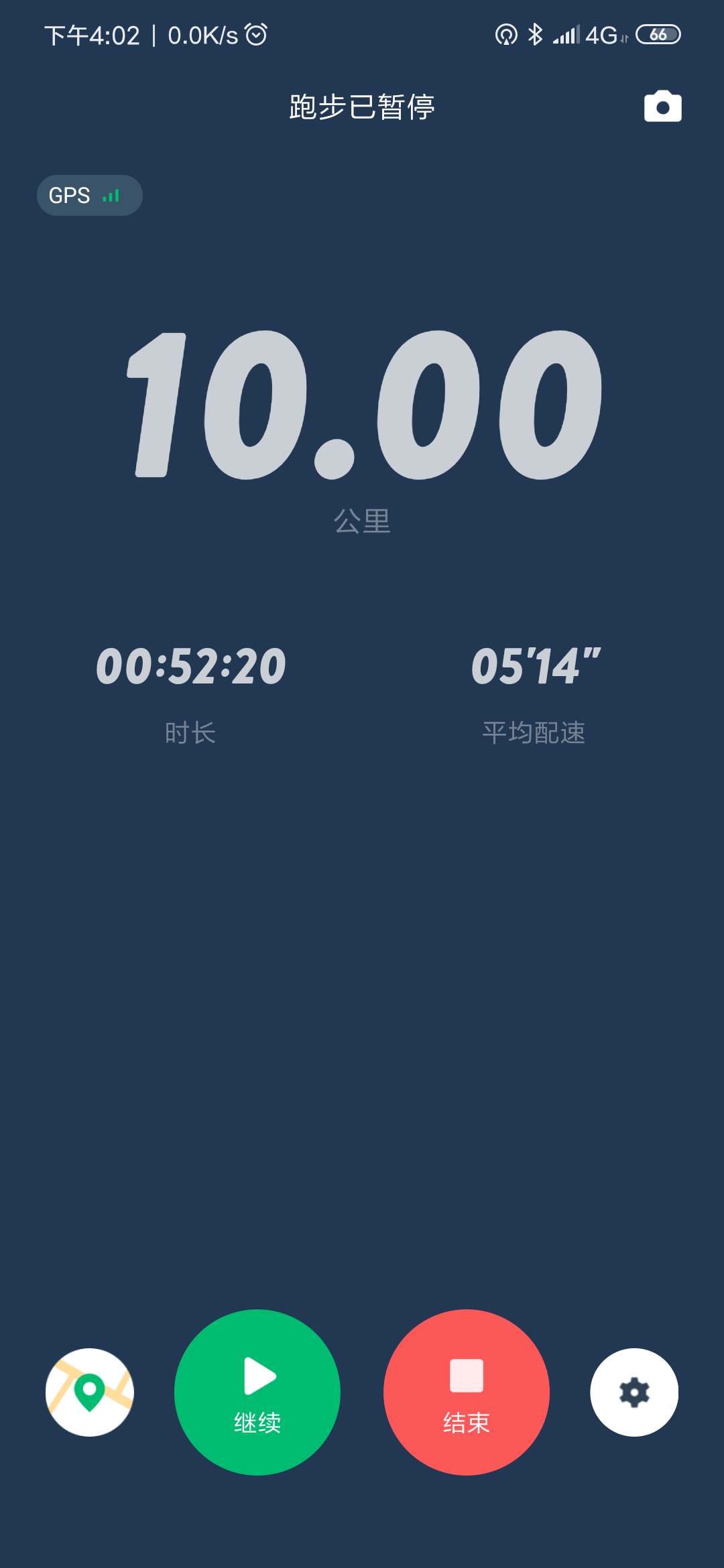Viewport: 724px width, 1568px height.
Task: Open the run settings gear
Action: (634, 1392)
